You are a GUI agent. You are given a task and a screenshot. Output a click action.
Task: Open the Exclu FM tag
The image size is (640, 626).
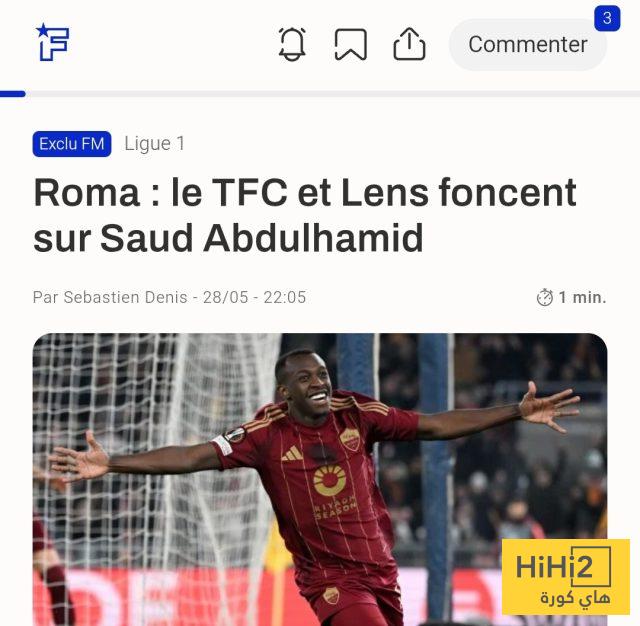(72, 144)
